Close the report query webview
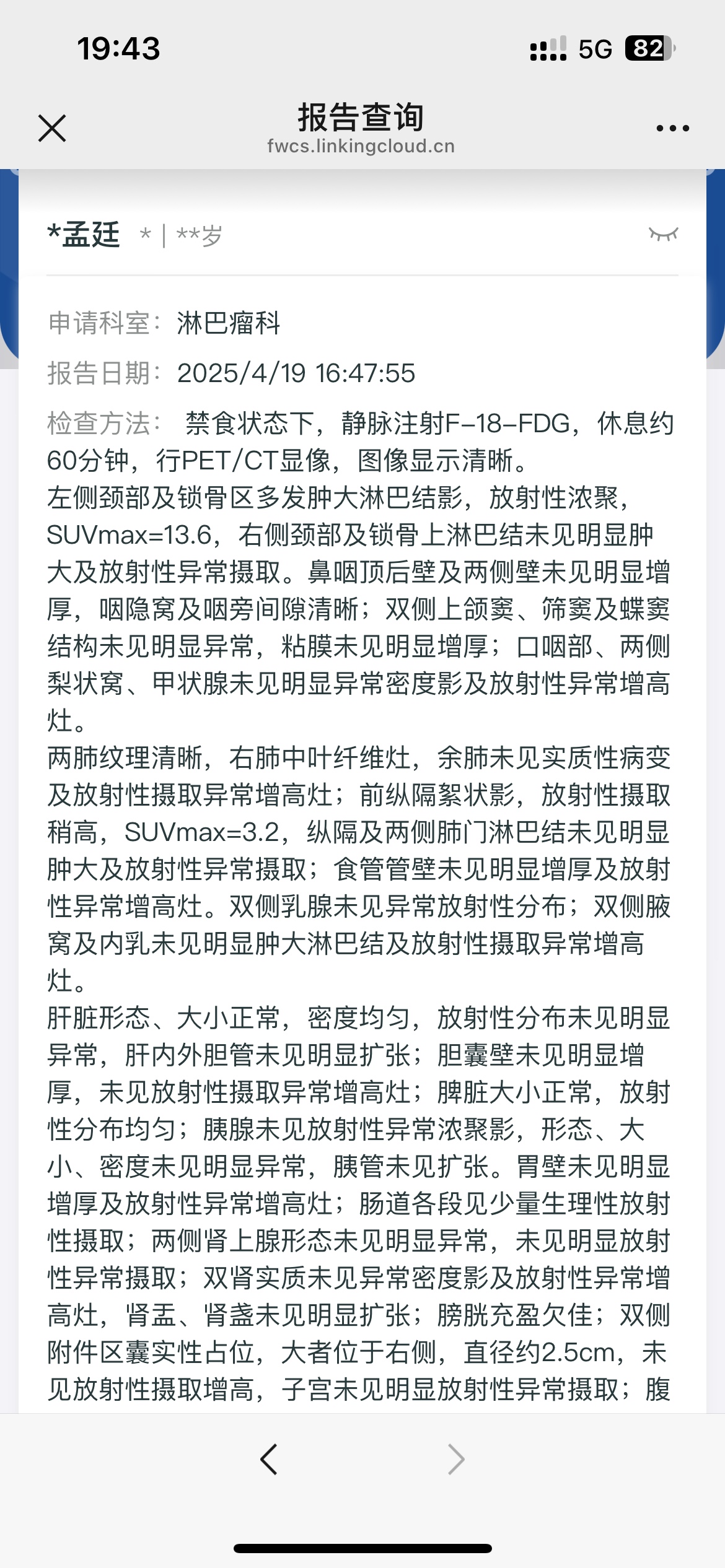This screenshot has width=725, height=1568. pyautogui.click(x=52, y=128)
